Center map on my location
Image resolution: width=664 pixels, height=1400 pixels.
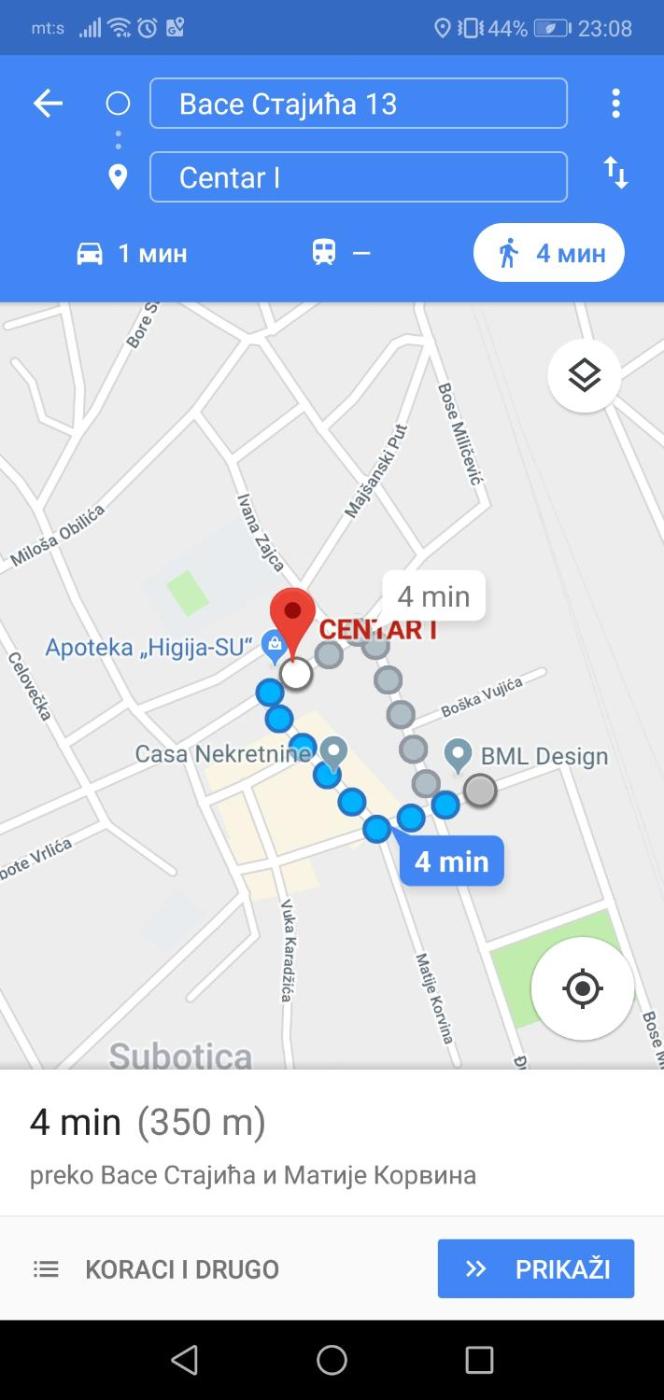tap(582, 989)
